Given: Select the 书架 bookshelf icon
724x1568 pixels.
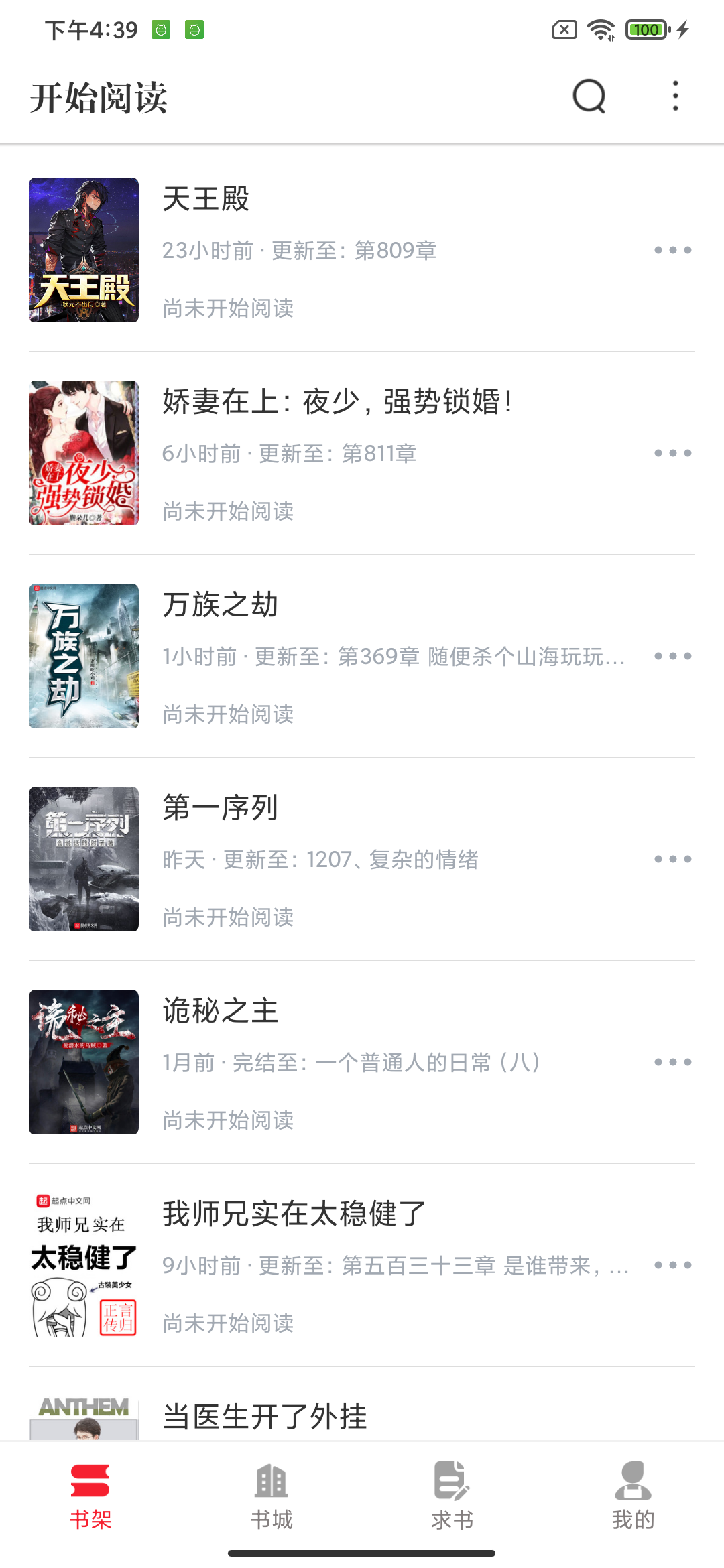Looking at the screenshot, I should (x=90, y=1481).
